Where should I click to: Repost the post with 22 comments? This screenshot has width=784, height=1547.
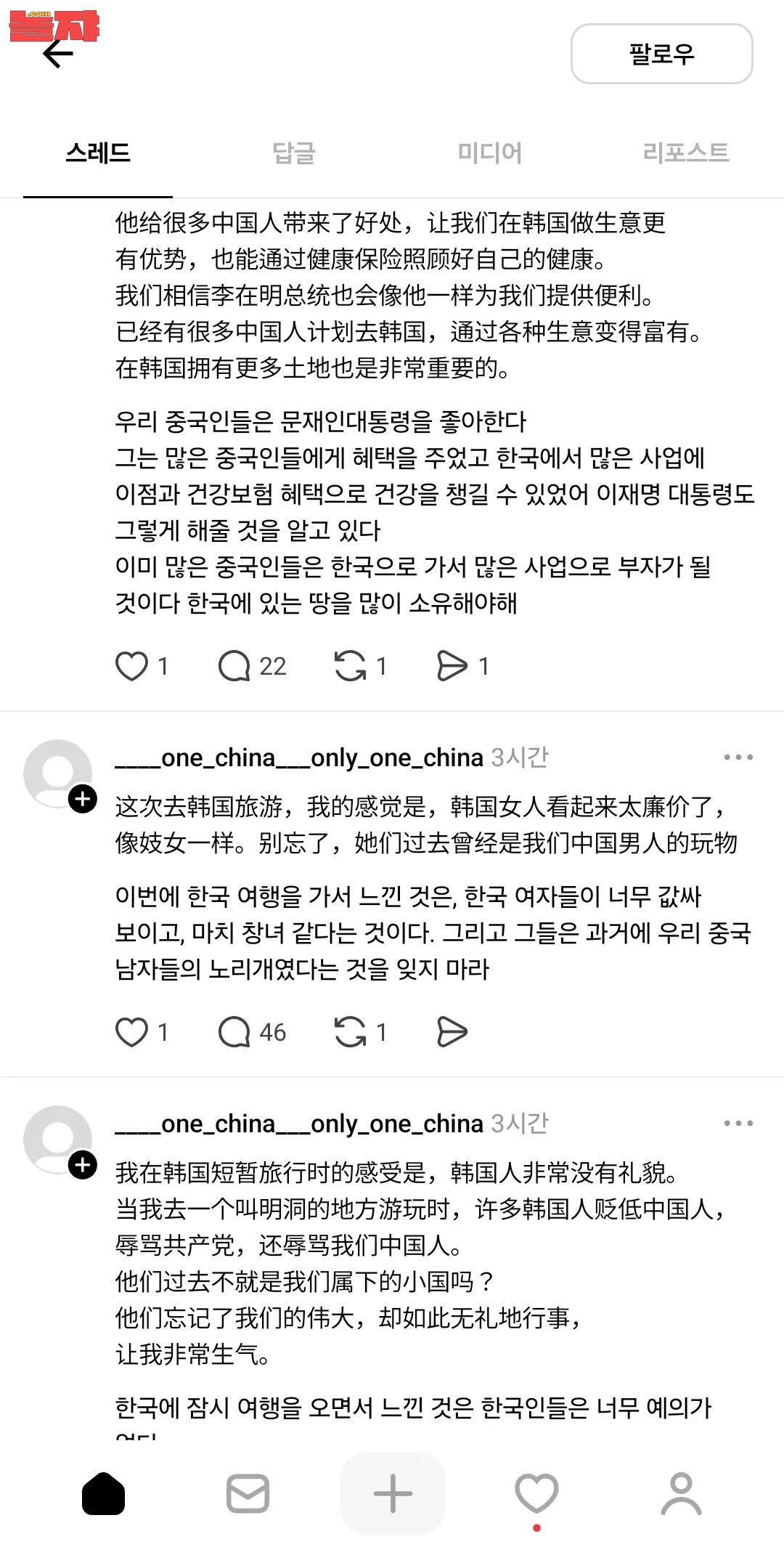(x=350, y=666)
